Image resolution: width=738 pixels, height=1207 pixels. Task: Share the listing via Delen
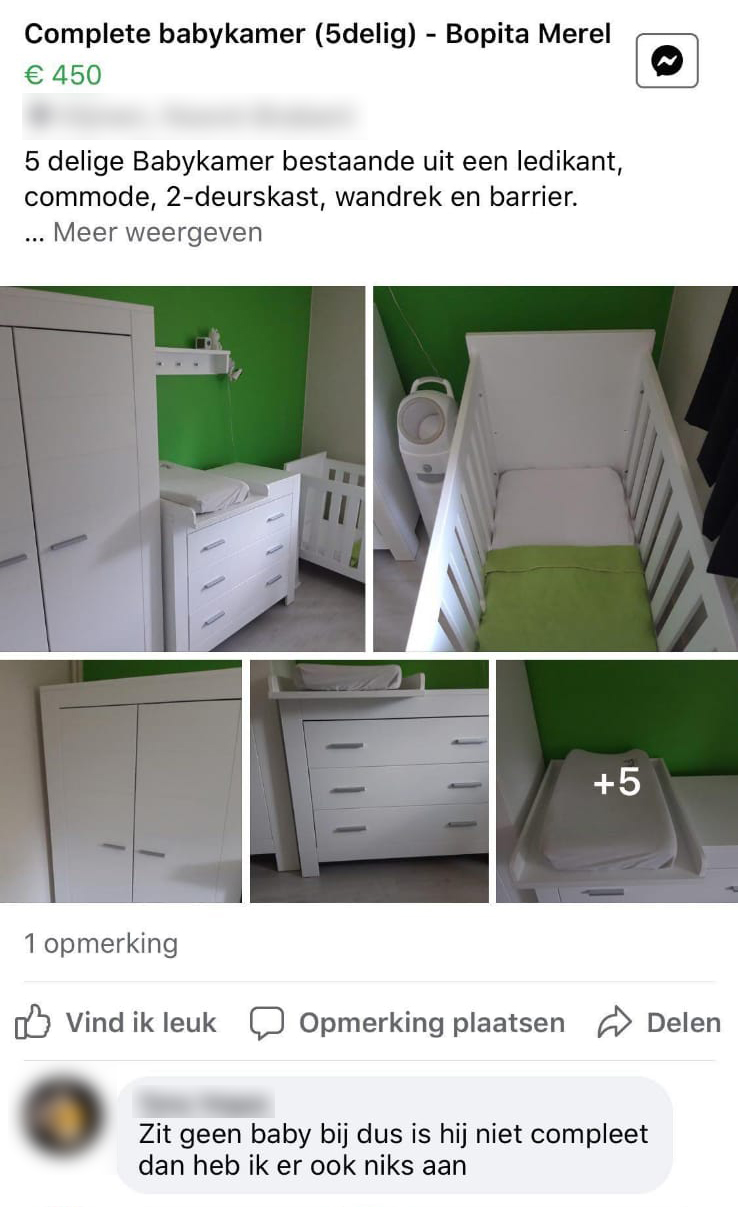(x=659, y=1023)
